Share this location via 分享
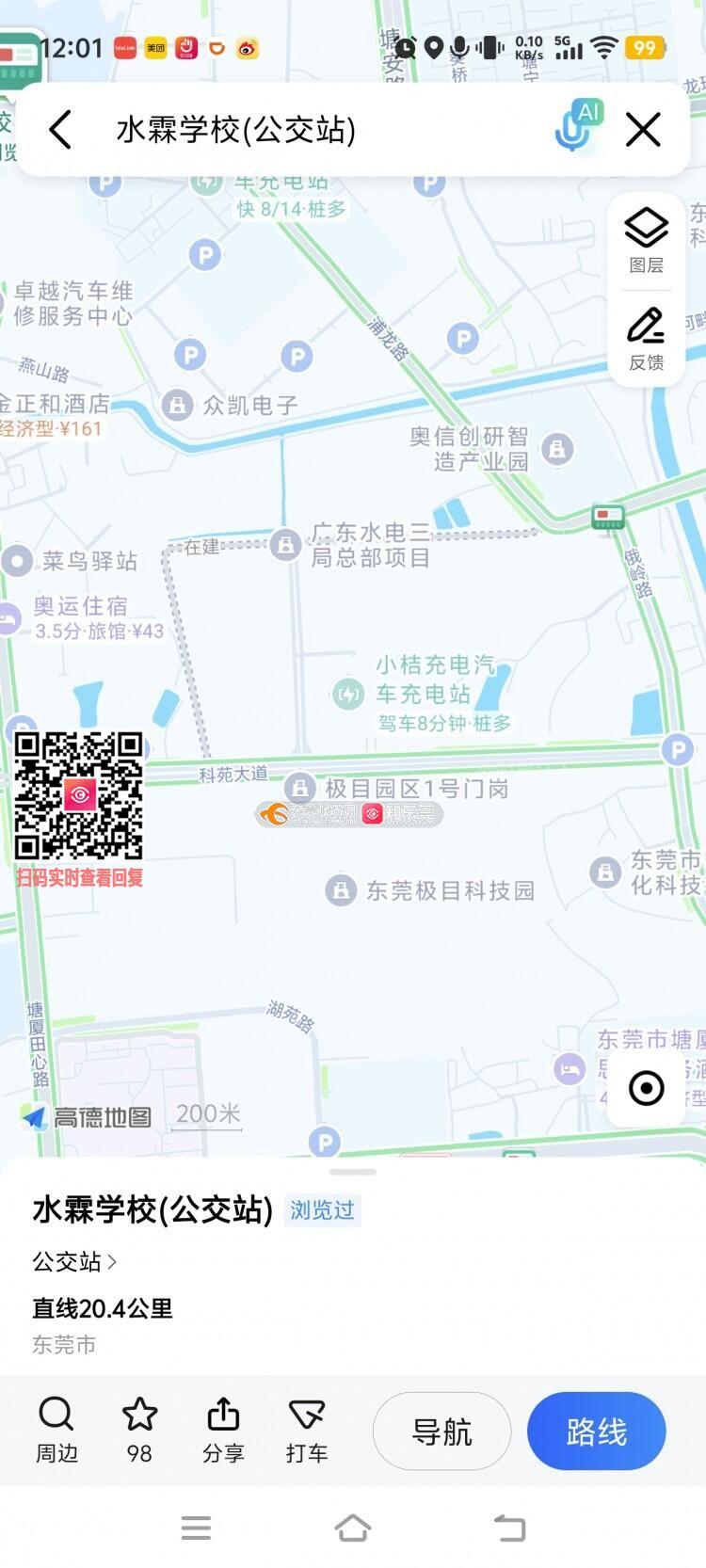Screen dimensions: 706x1568 click(223, 1429)
